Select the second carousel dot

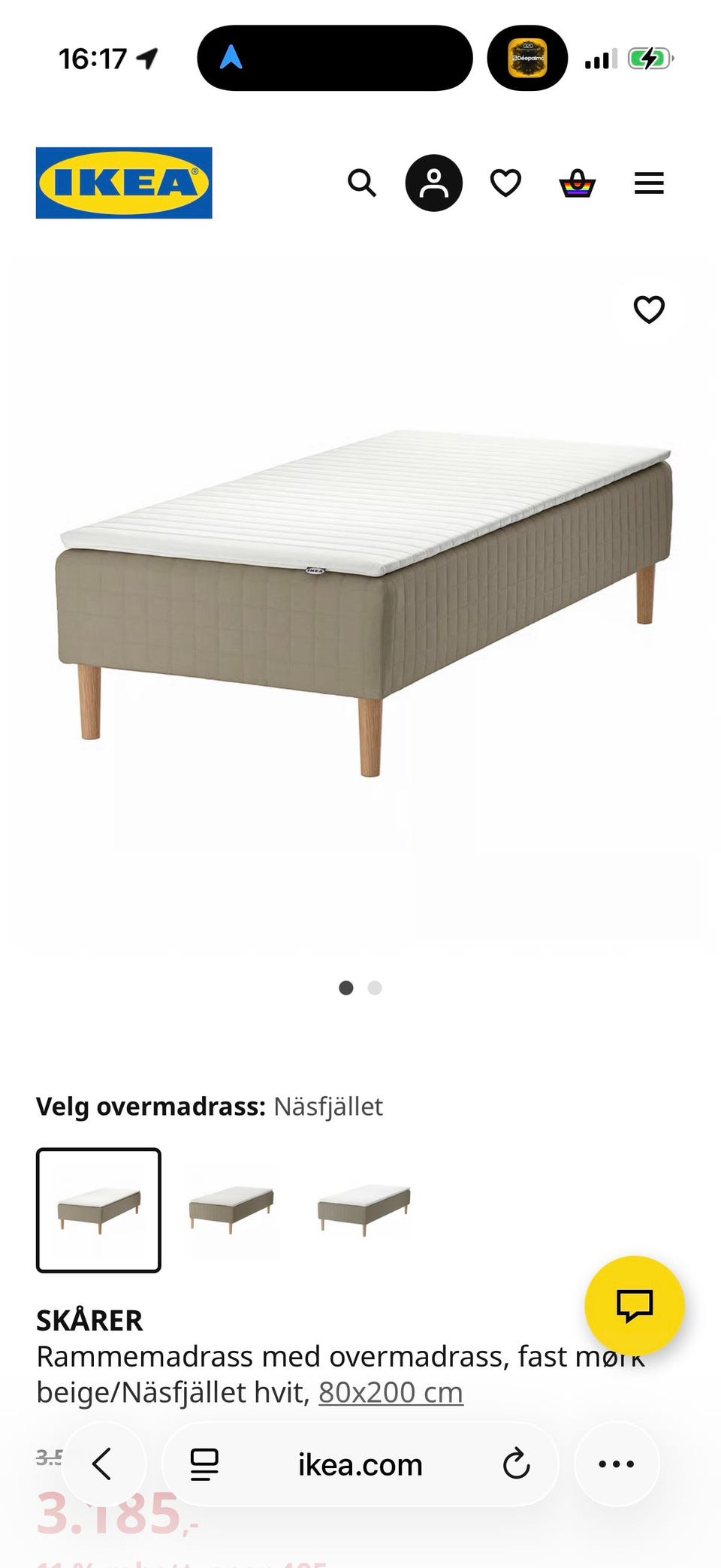pyautogui.click(x=374, y=988)
